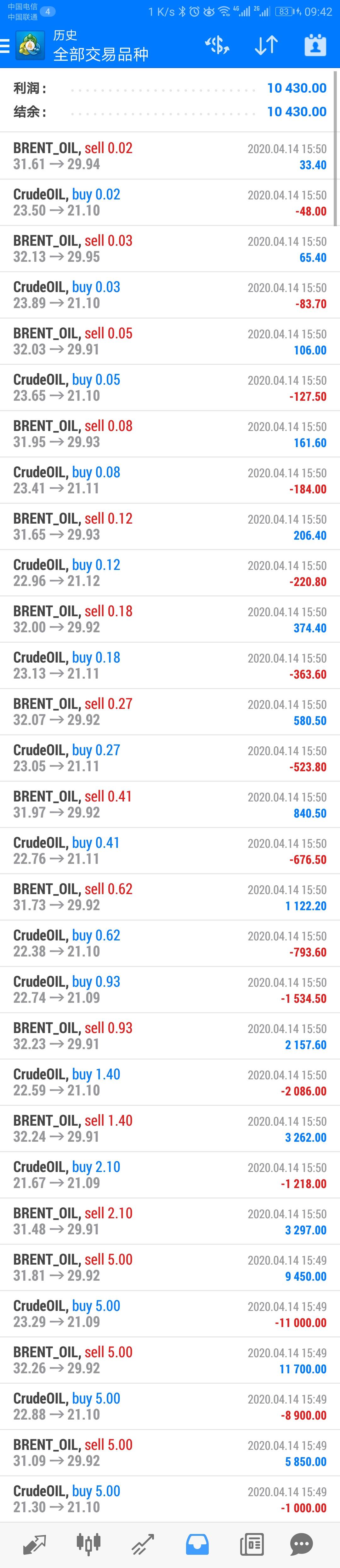Expand the BRENT_OIL sell 0.41 trade

pyautogui.click(x=170, y=804)
